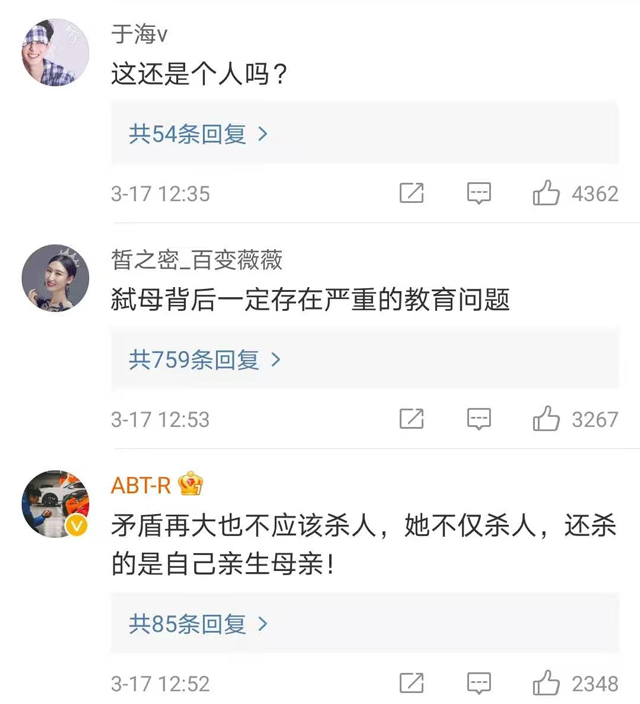Open 于海v's profile avatar
640x704 pixels.
coord(55,52)
